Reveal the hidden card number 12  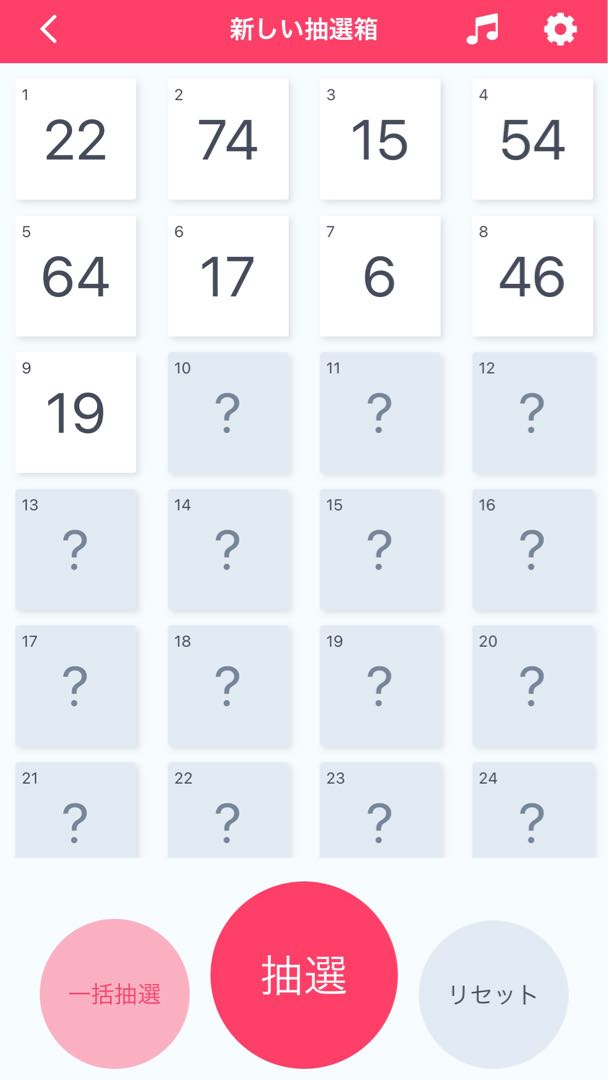(532, 412)
